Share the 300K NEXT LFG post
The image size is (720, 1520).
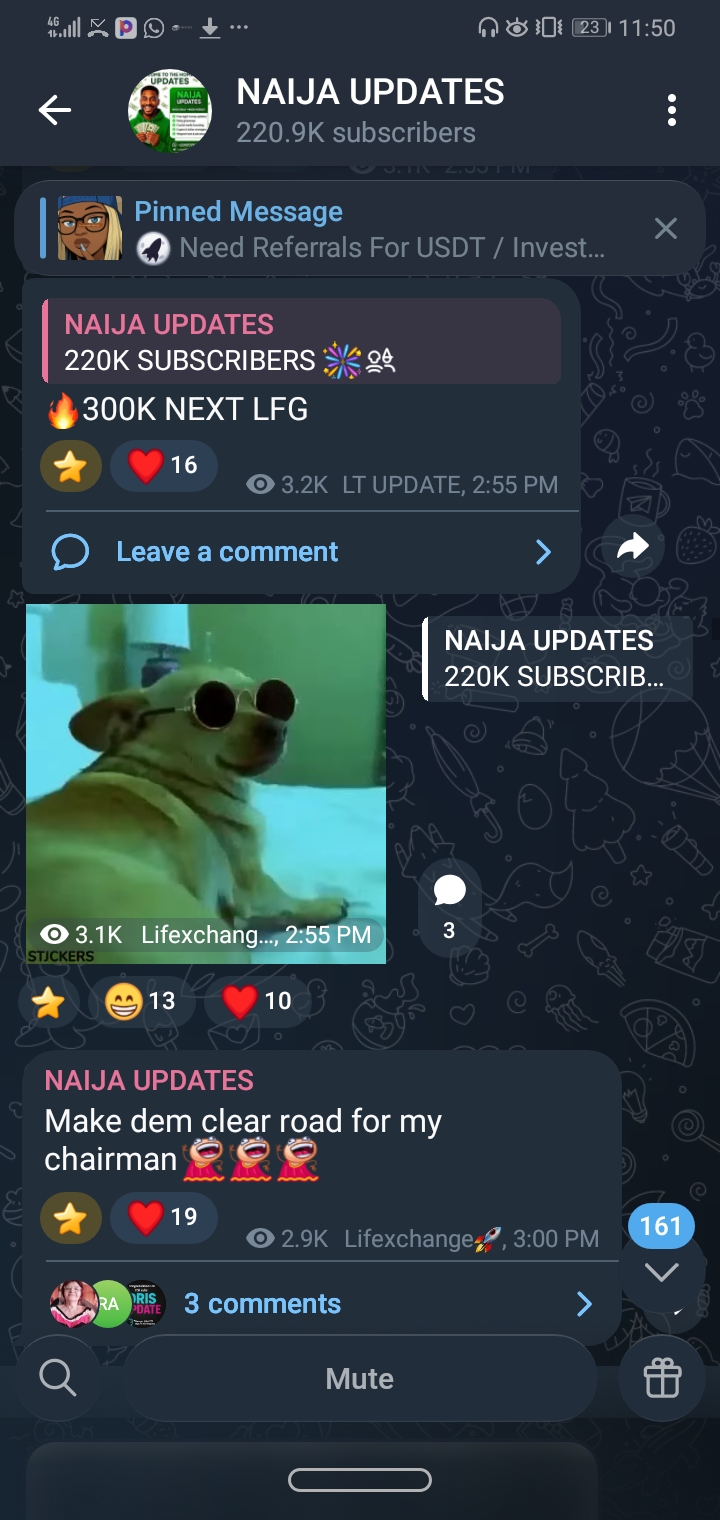[632, 546]
